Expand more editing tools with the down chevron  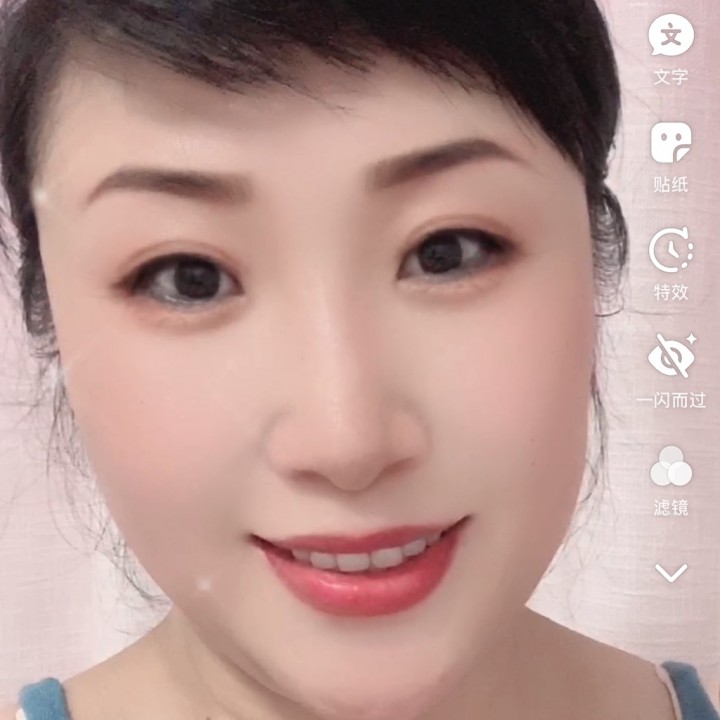click(671, 573)
